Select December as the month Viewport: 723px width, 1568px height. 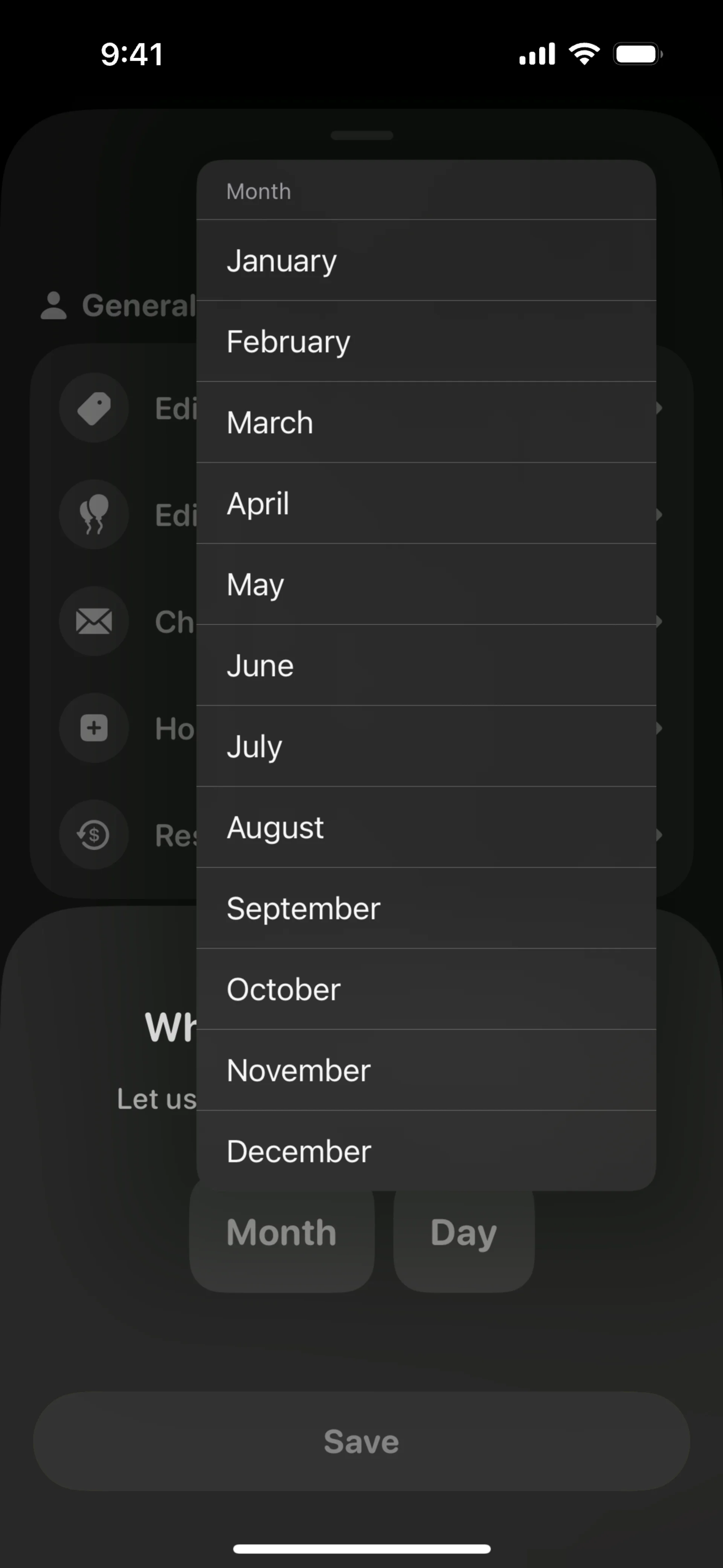click(426, 1151)
